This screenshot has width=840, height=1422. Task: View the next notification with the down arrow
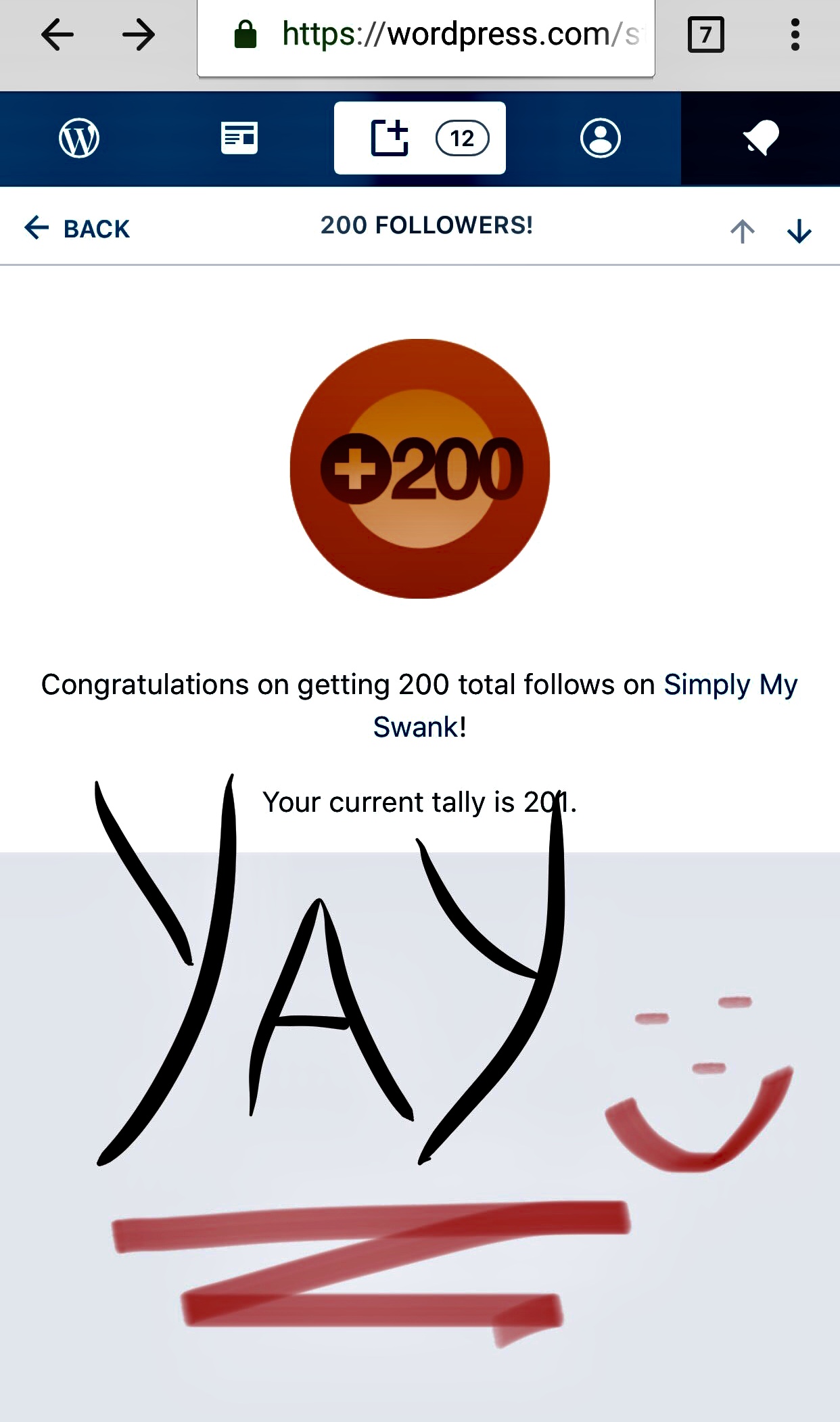(799, 231)
